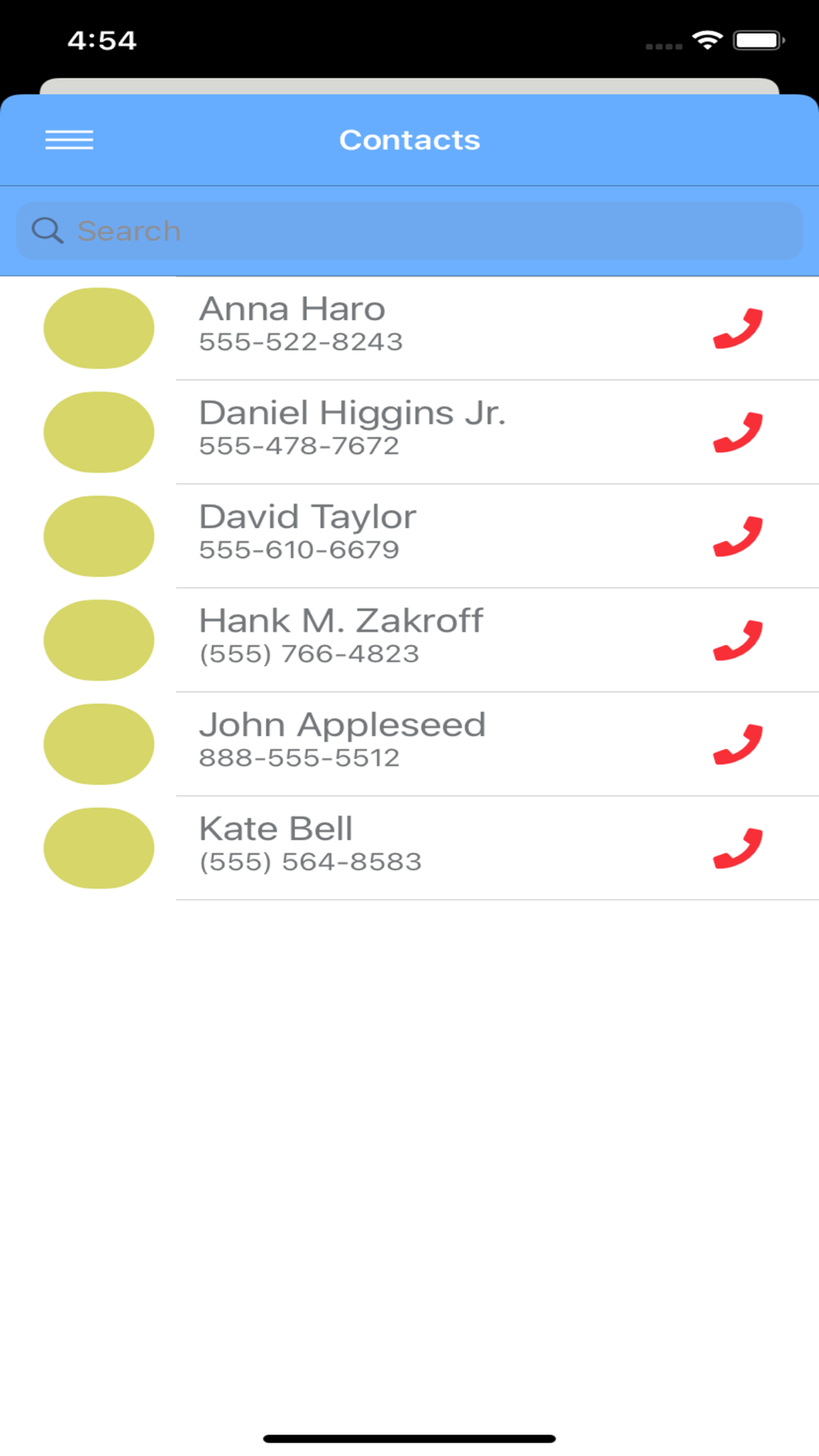This screenshot has width=819, height=1456.
Task: Call Daniel Higgins Jr. using the phone icon
Action: coord(738,432)
